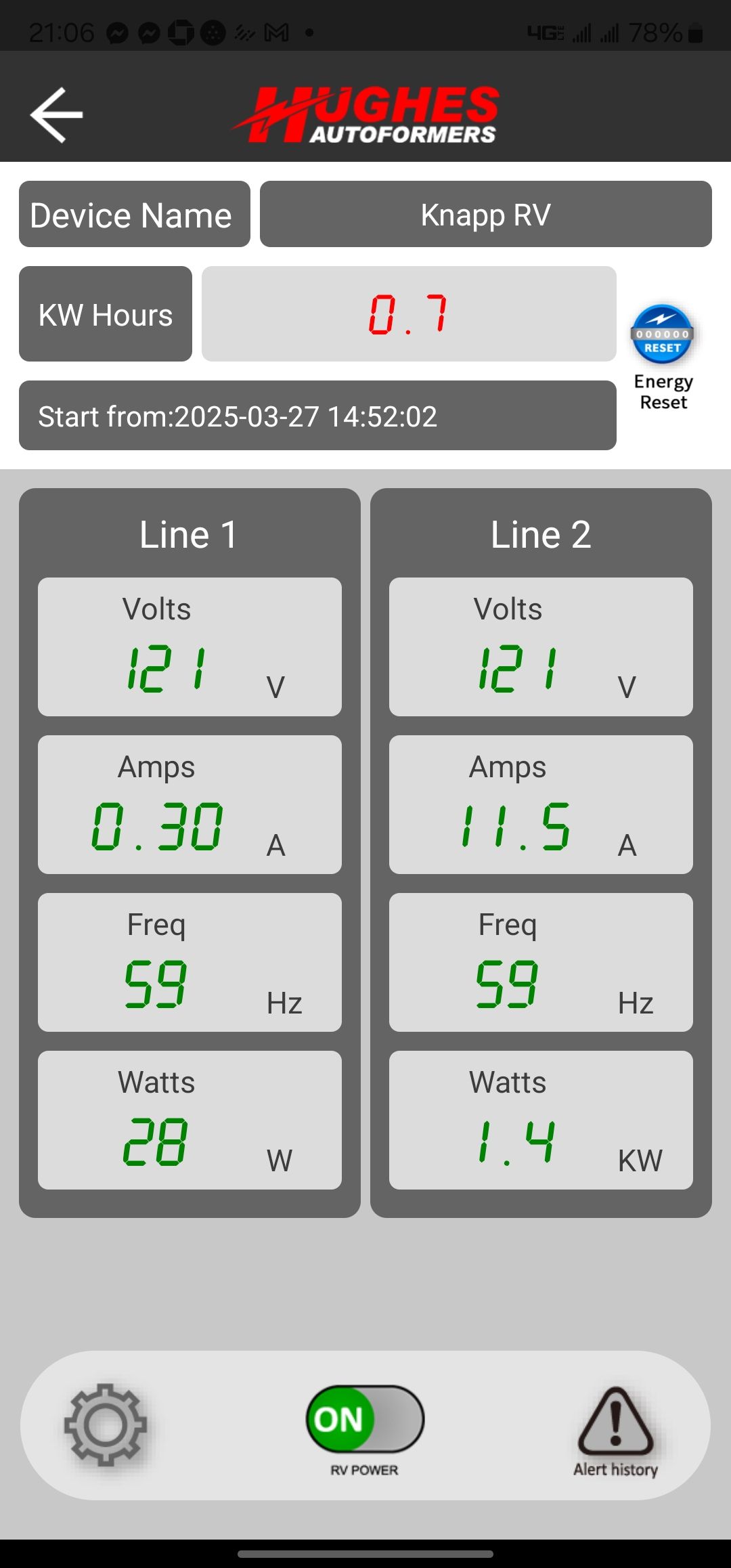Go back using the arrow icon

(57, 114)
